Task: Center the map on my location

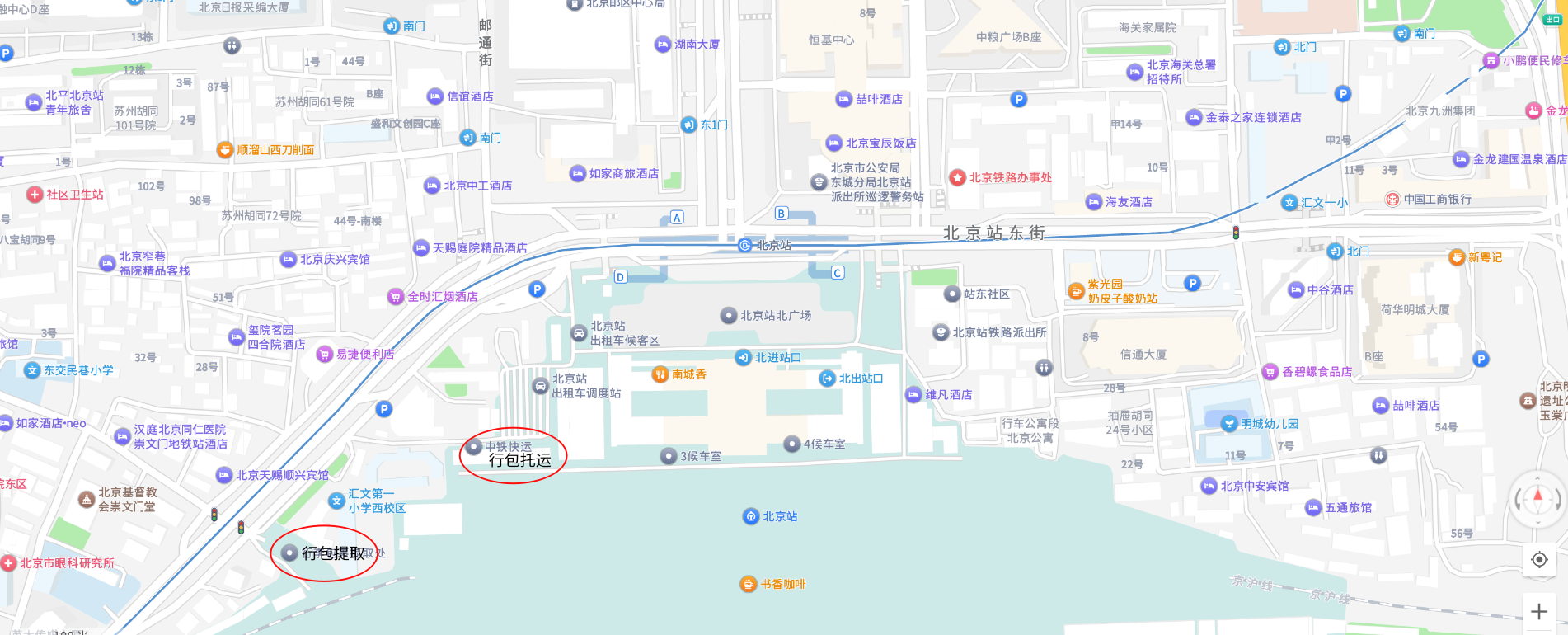Action: click(x=1538, y=560)
